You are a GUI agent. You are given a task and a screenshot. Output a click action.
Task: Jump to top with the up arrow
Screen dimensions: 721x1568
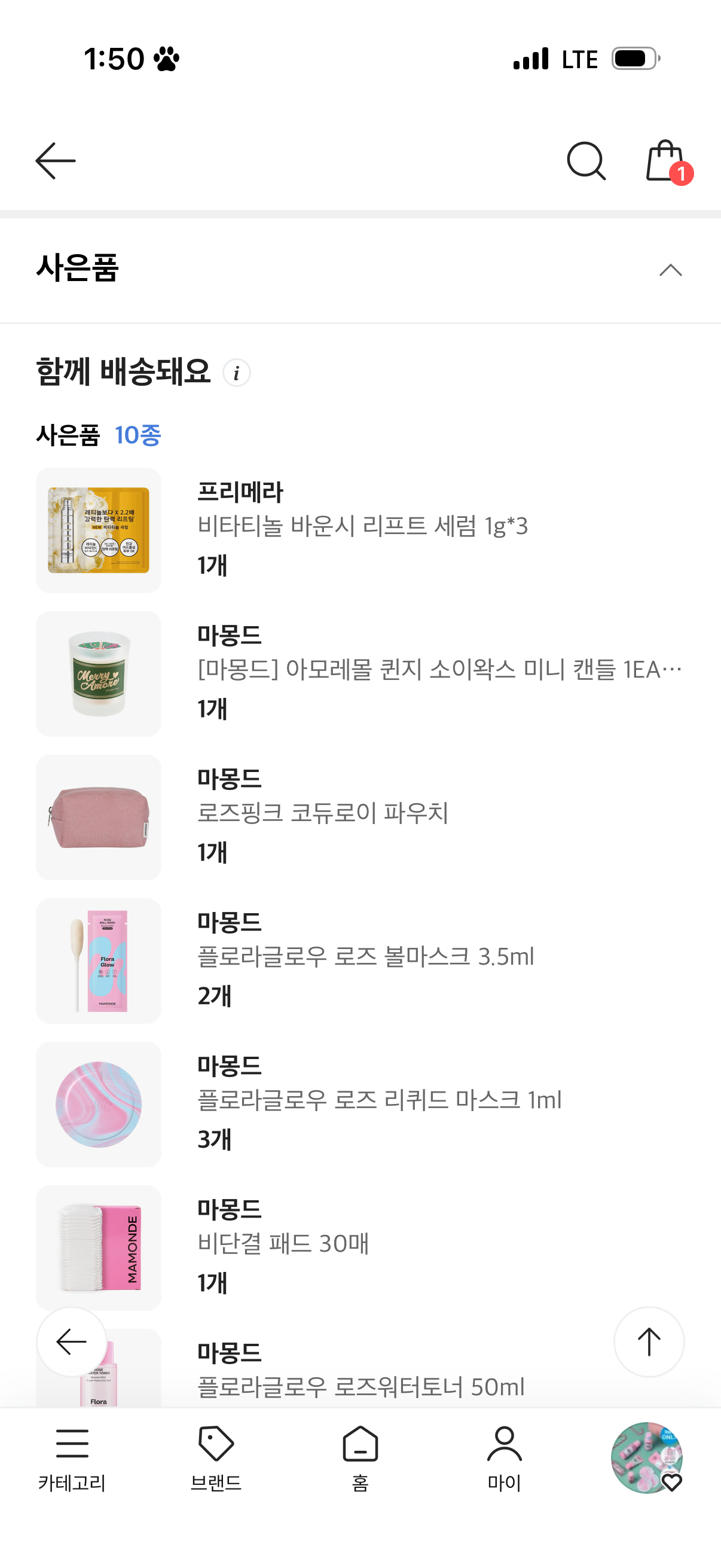[649, 1341]
